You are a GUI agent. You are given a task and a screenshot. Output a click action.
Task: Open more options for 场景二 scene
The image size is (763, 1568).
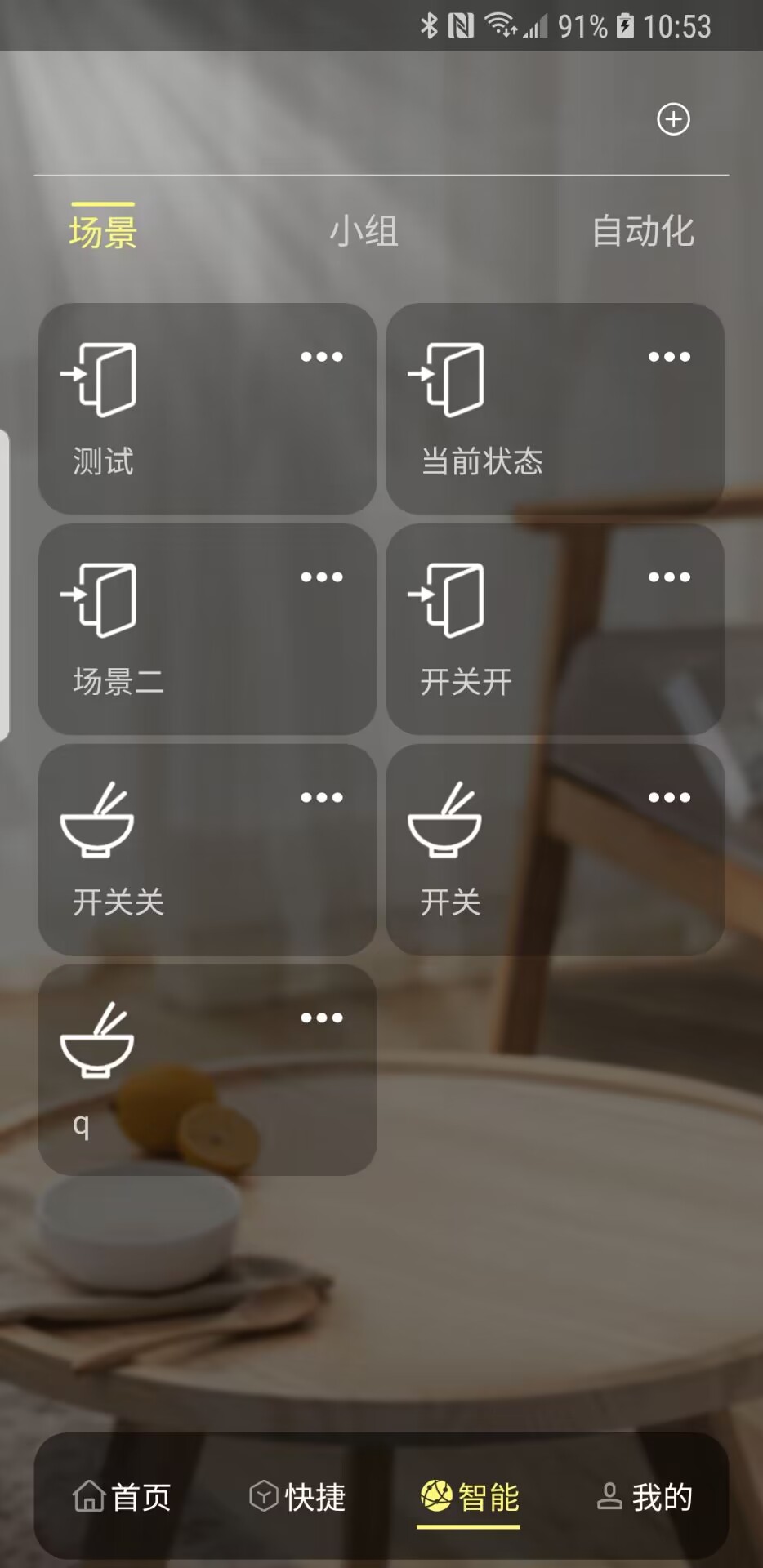(x=321, y=577)
